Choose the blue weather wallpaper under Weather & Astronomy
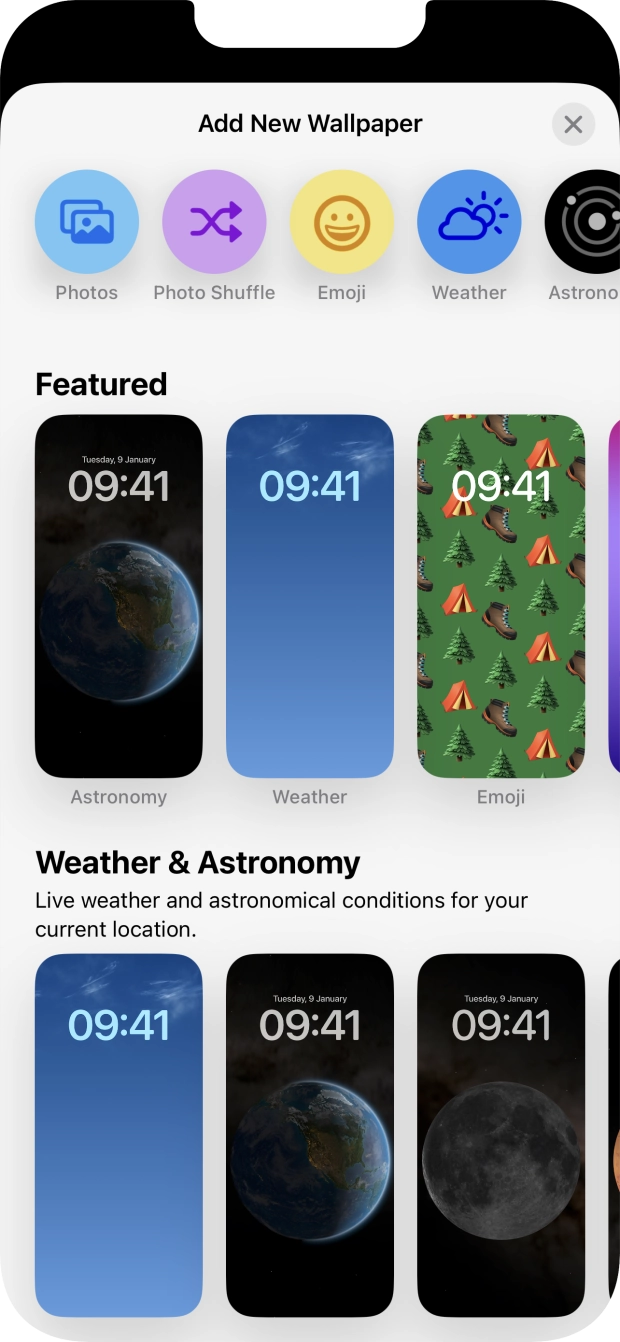Viewport: 620px width, 1342px height. (x=119, y=1135)
